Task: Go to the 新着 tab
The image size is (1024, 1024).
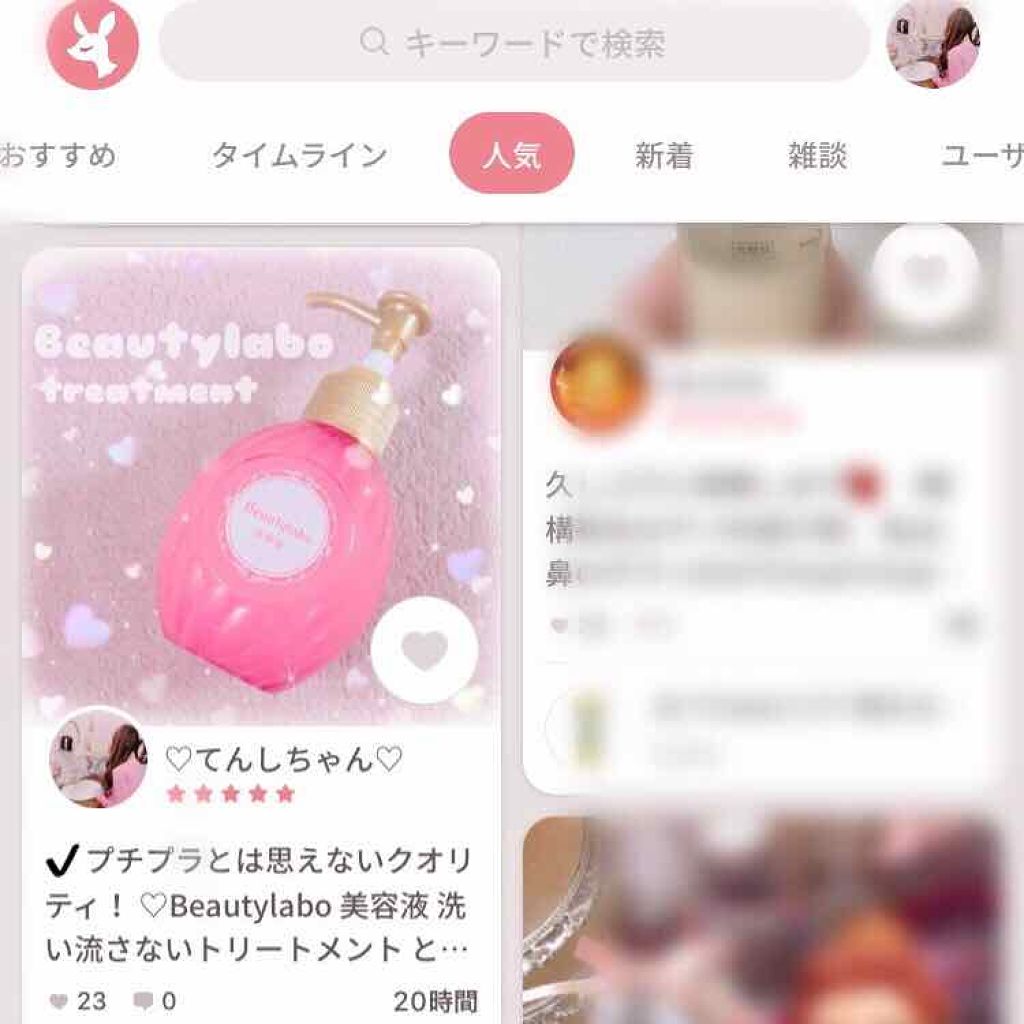Action: pos(663,155)
